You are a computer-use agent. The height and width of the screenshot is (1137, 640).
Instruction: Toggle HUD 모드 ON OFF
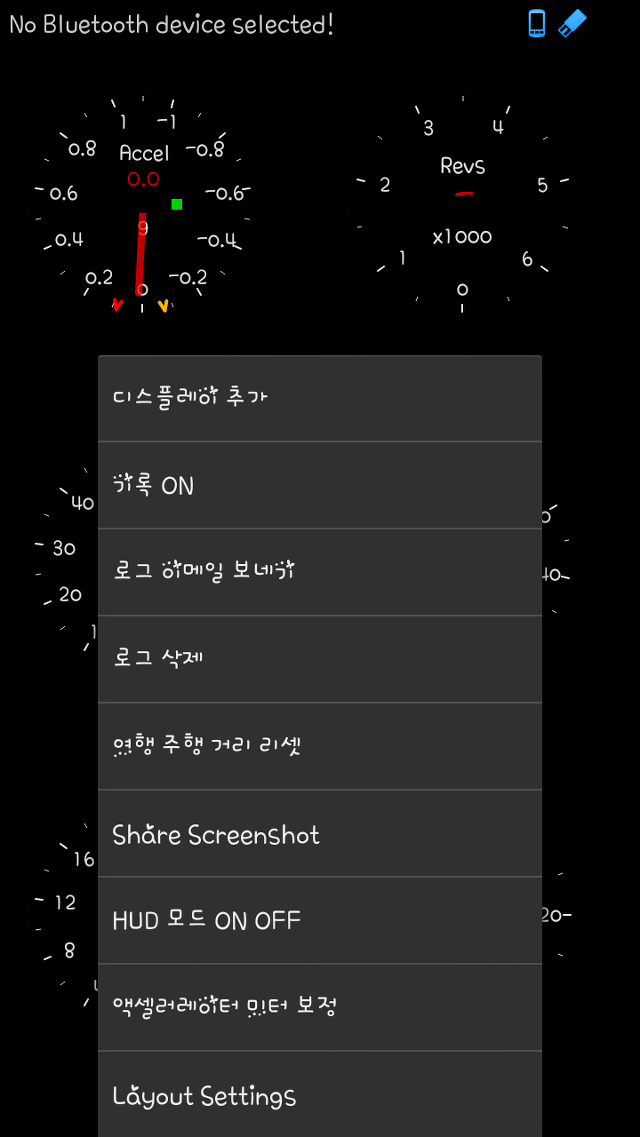320,920
